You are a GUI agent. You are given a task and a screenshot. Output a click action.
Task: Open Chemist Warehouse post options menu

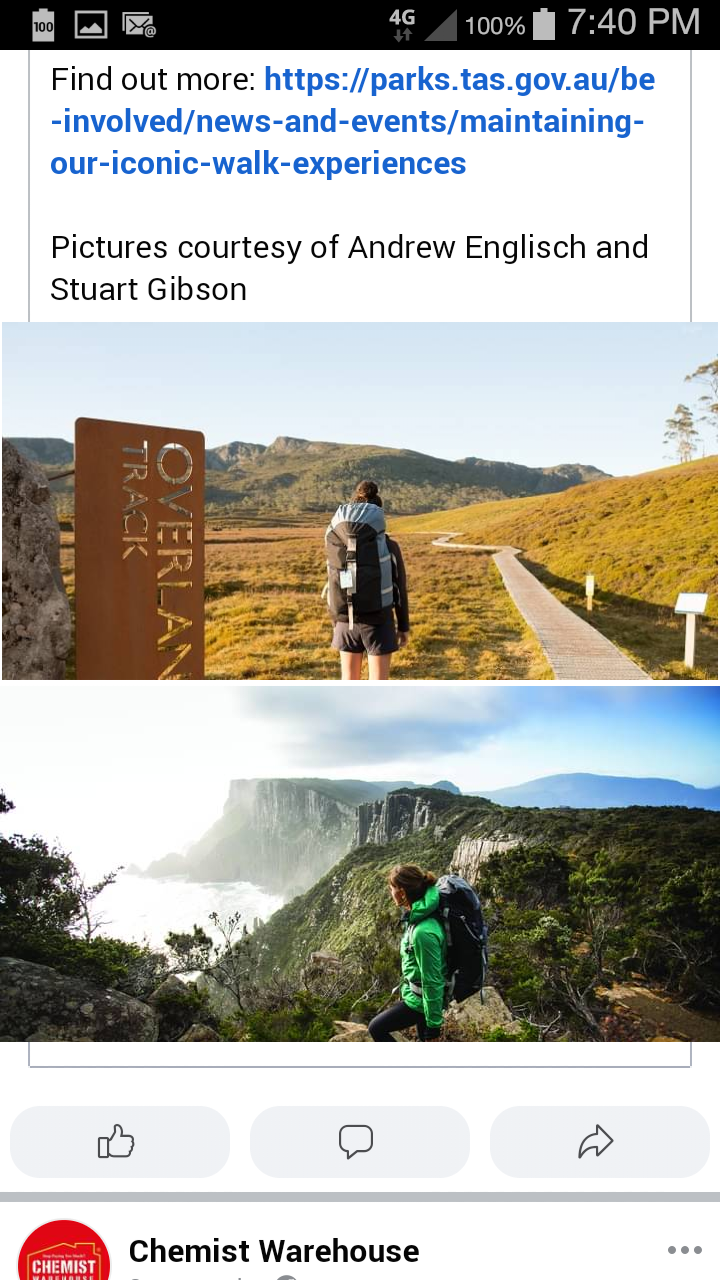684,1250
